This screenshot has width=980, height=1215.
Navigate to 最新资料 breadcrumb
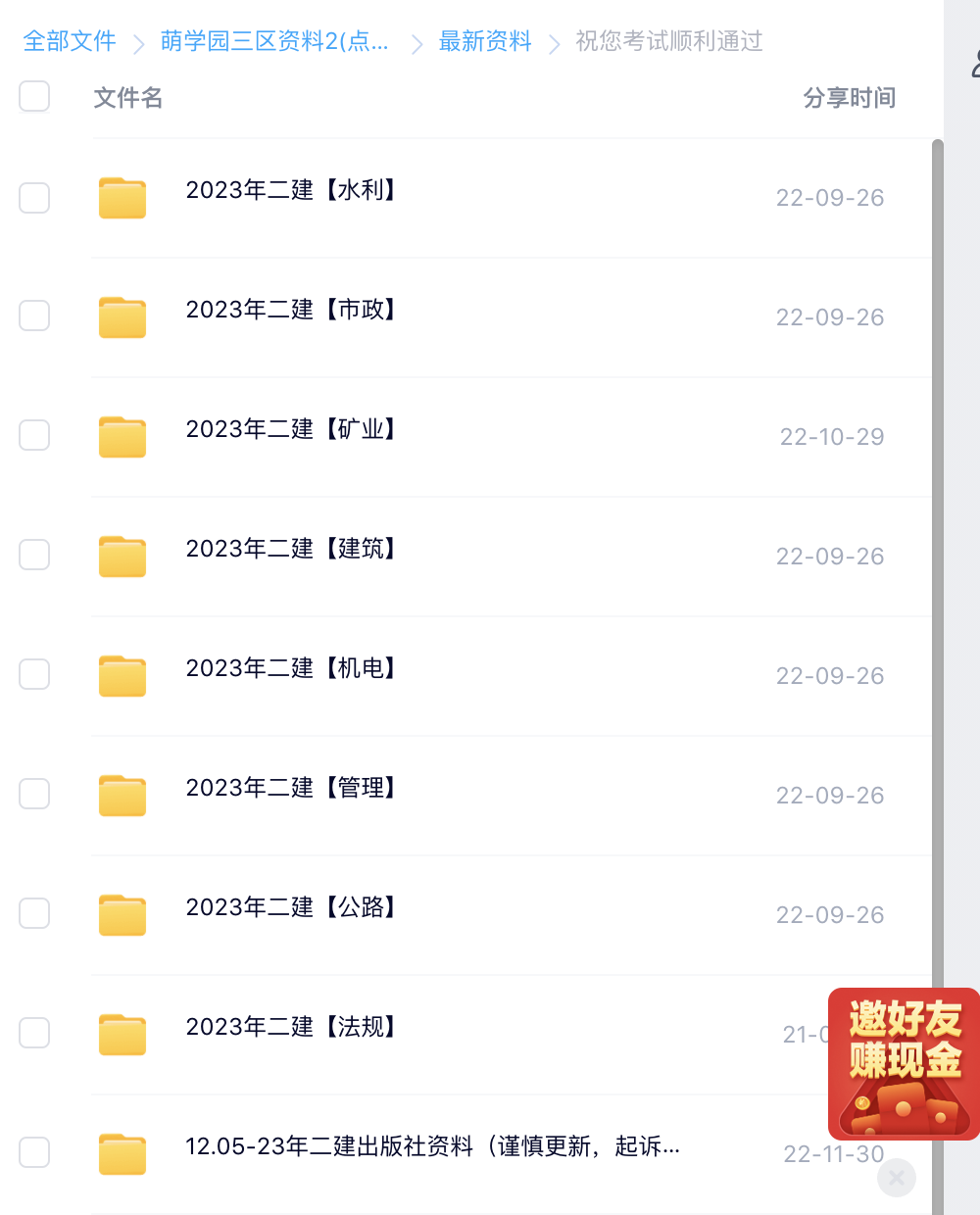point(485,41)
